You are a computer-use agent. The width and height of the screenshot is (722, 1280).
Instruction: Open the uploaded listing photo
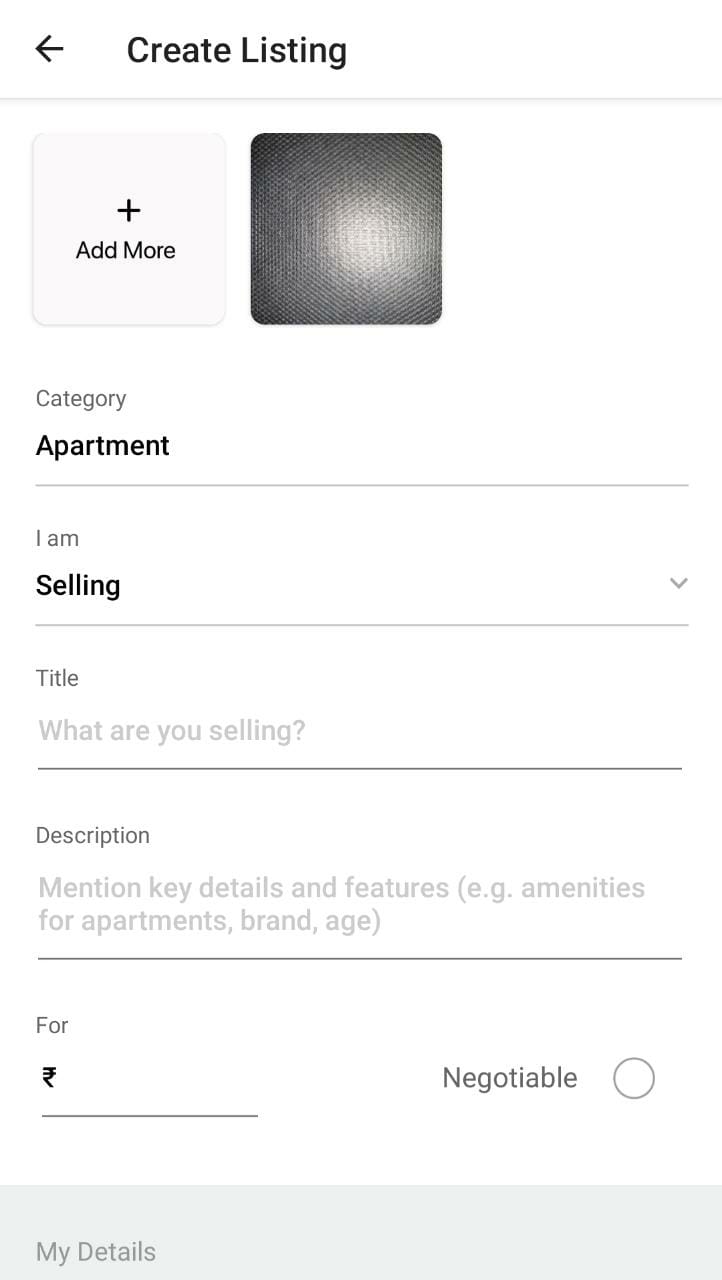click(x=346, y=229)
